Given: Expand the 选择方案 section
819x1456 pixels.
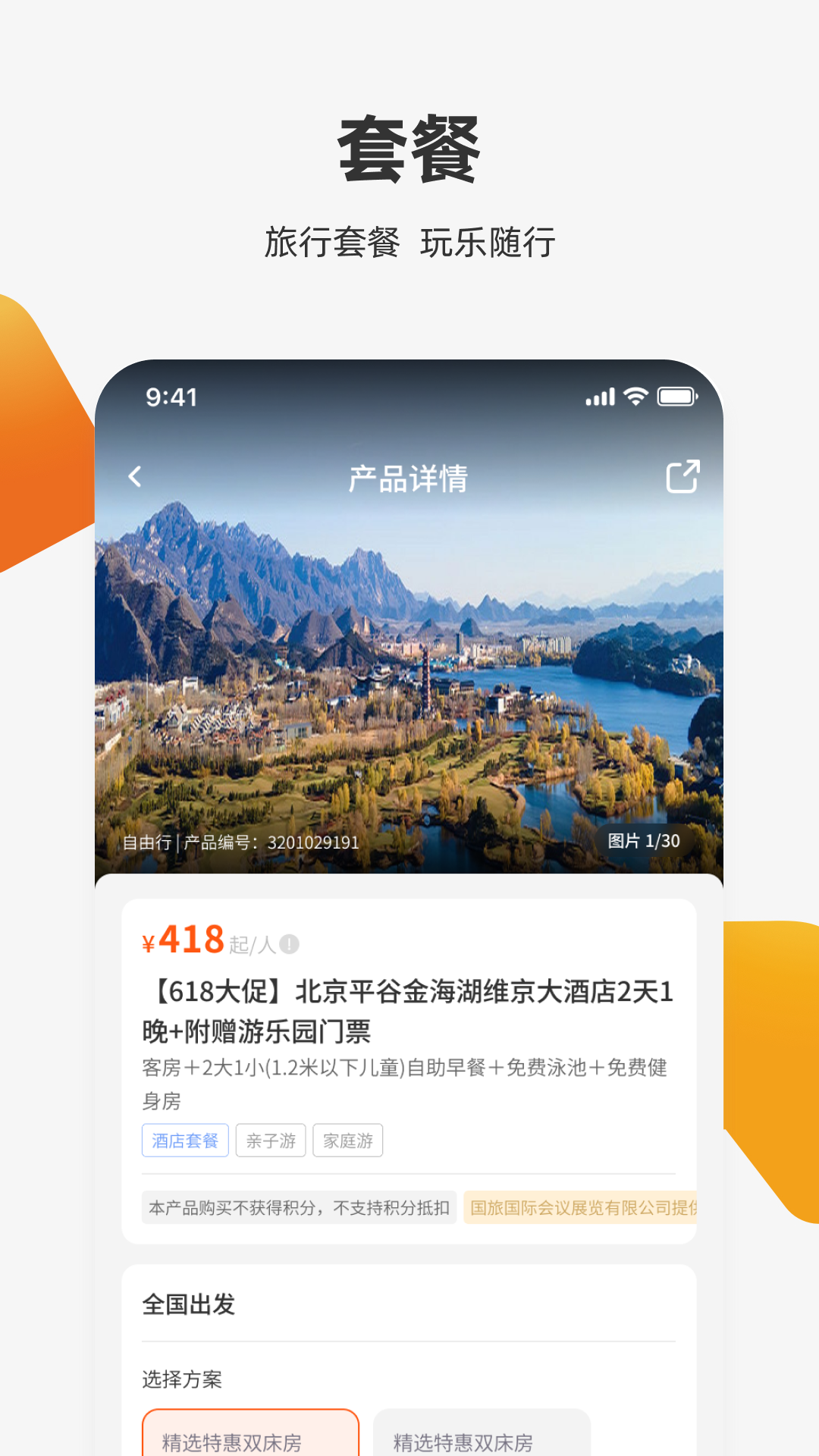Looking at the screenshot, I should (x=182, y=1380).
